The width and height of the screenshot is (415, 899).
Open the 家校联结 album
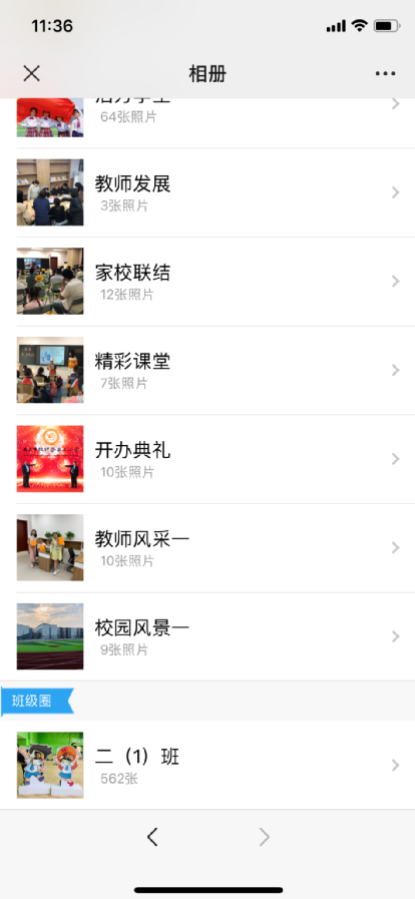tap(208, 282)
